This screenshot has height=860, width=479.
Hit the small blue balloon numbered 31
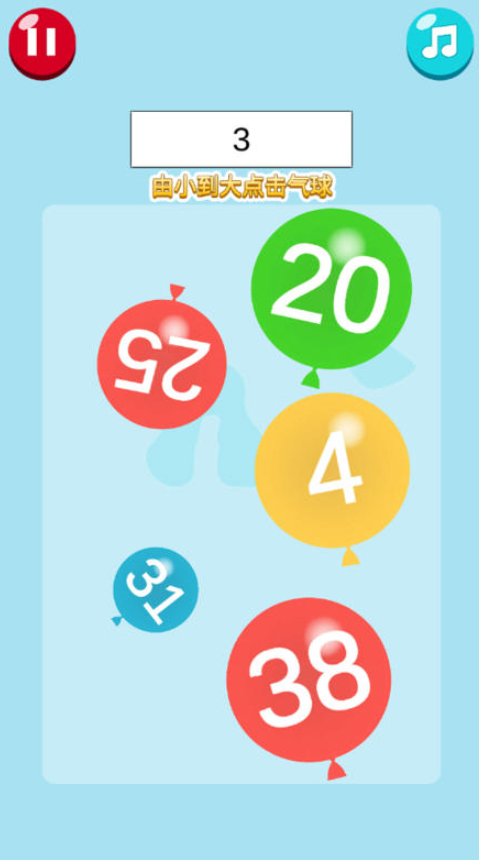pyautogui.click(x=155, y=590)
